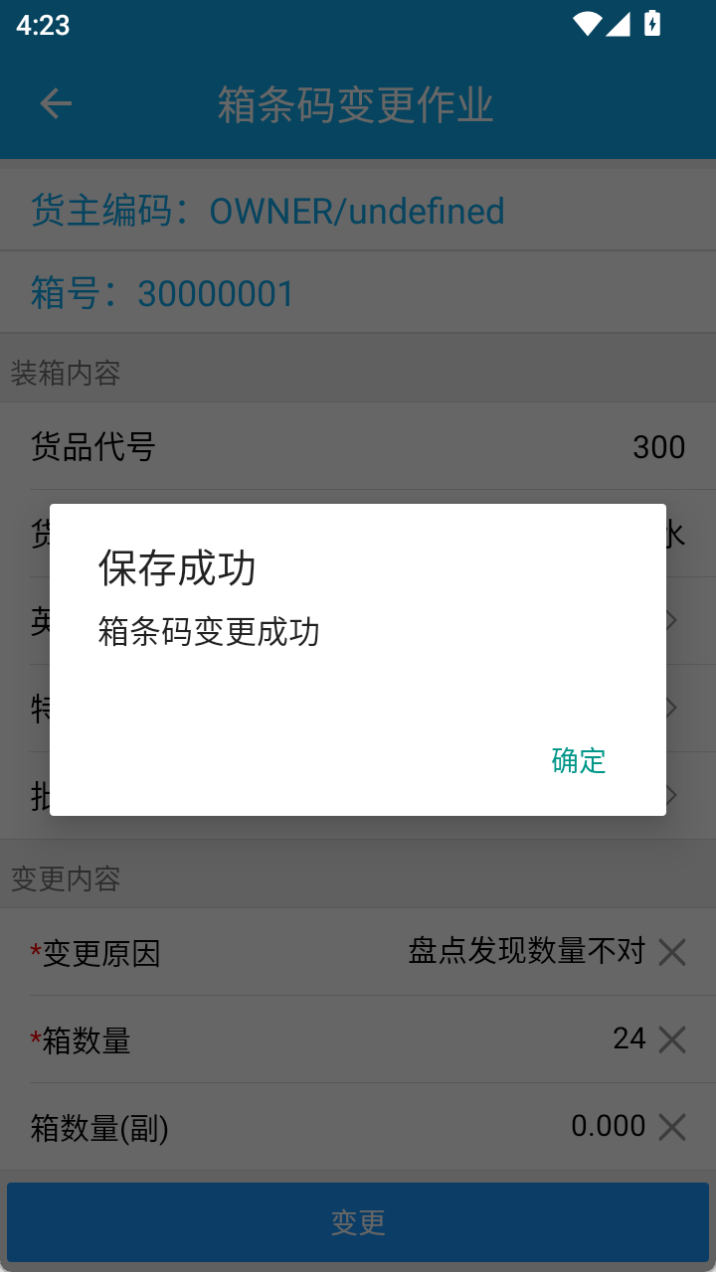Clear the 变更原因 field value
The image size is (716, 1272).
click(672, 953)
